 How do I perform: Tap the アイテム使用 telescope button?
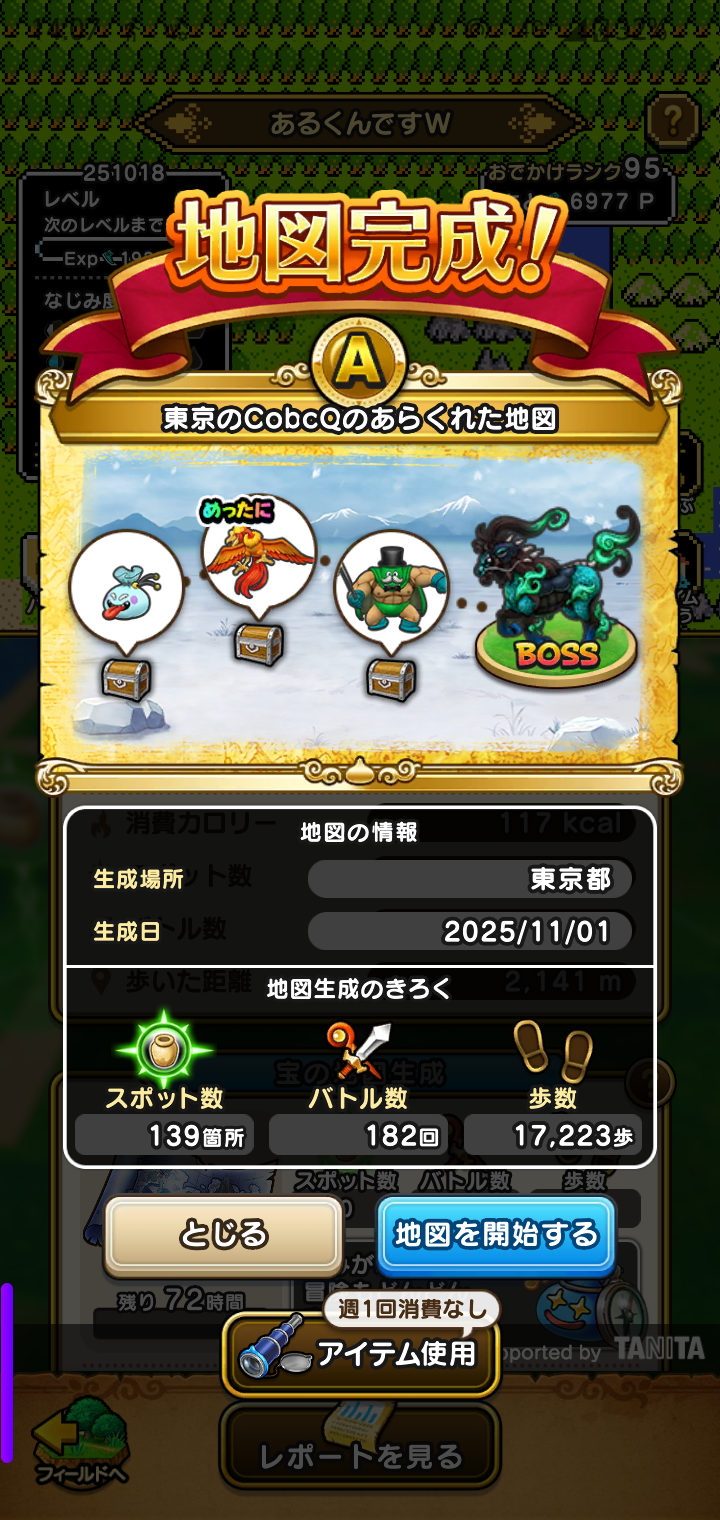360,1354
